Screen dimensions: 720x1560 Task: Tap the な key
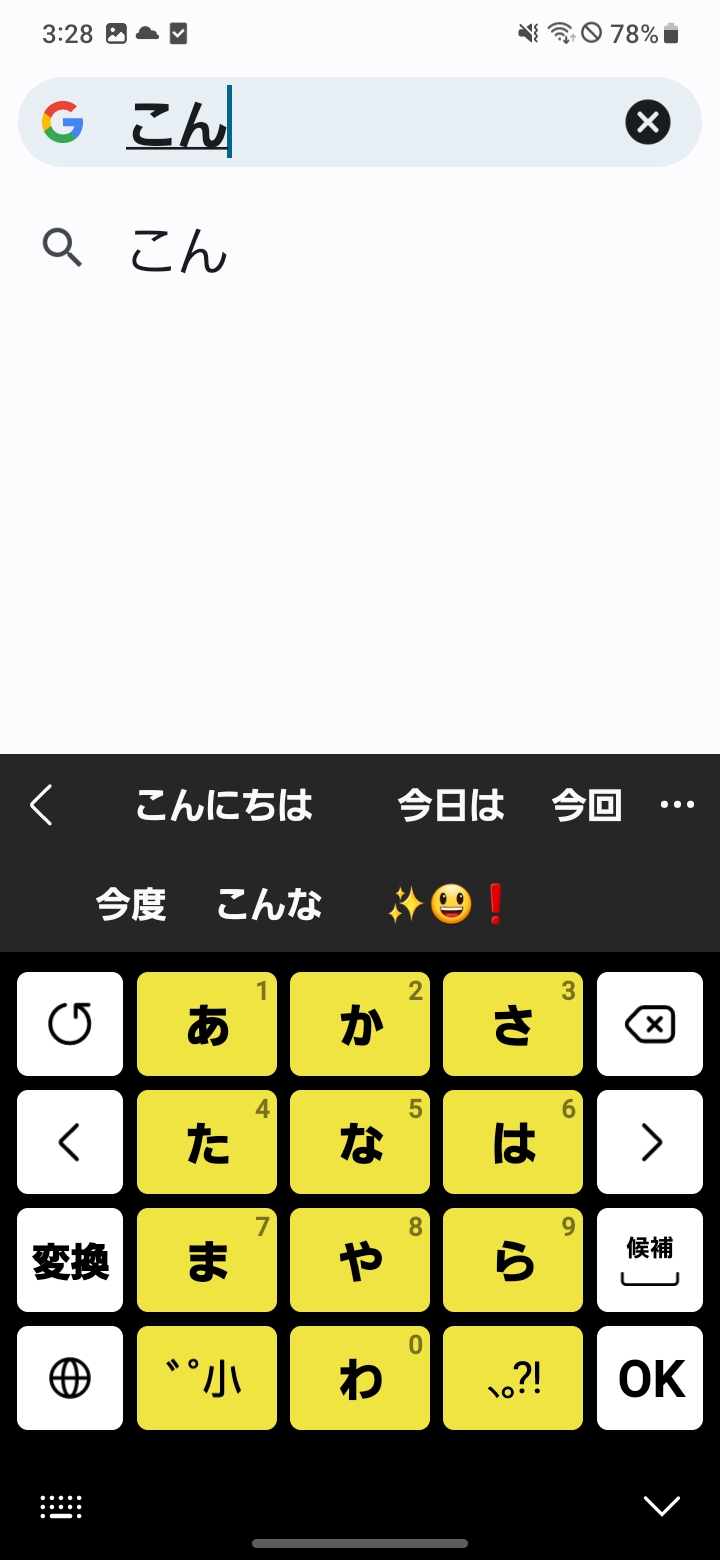[x=360, y=1142]
